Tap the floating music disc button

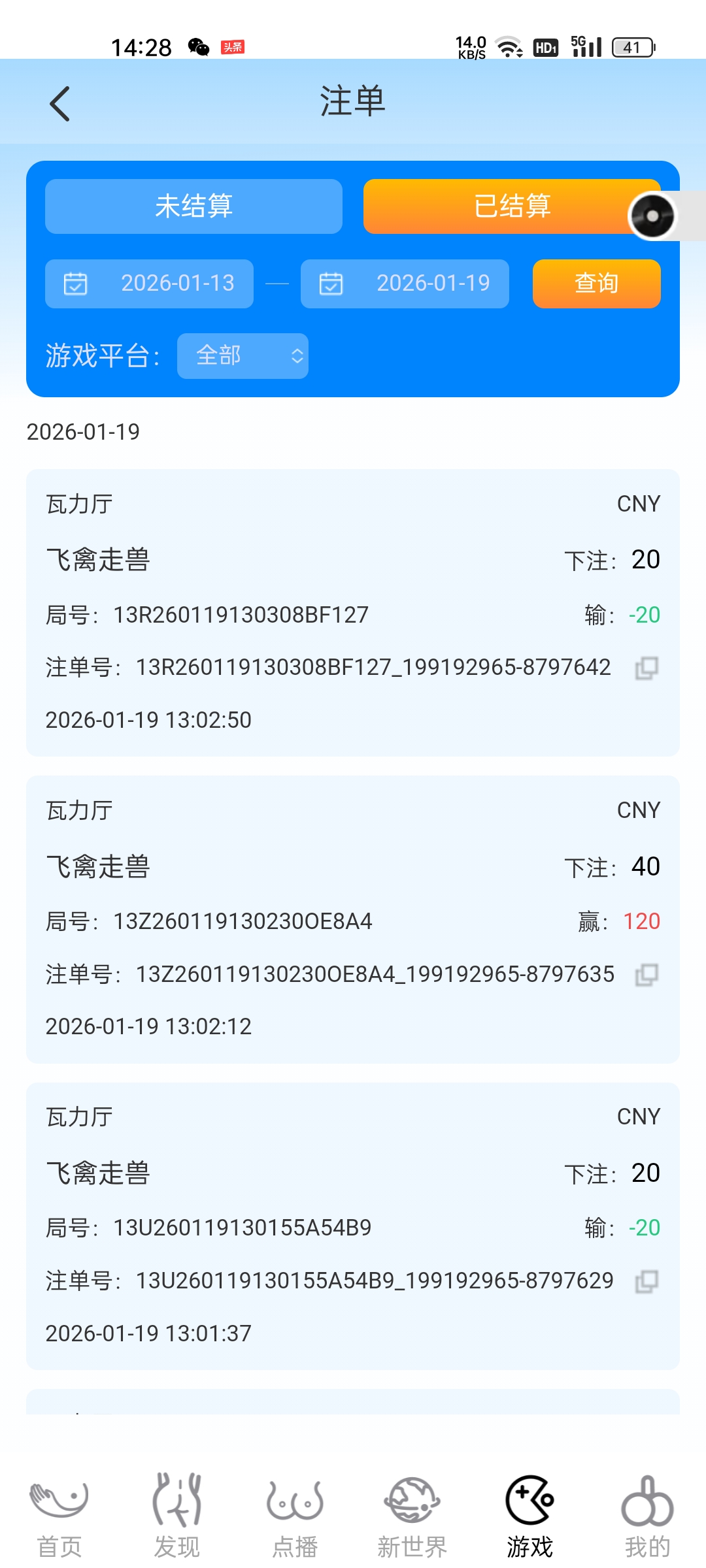tap(651, 217)
